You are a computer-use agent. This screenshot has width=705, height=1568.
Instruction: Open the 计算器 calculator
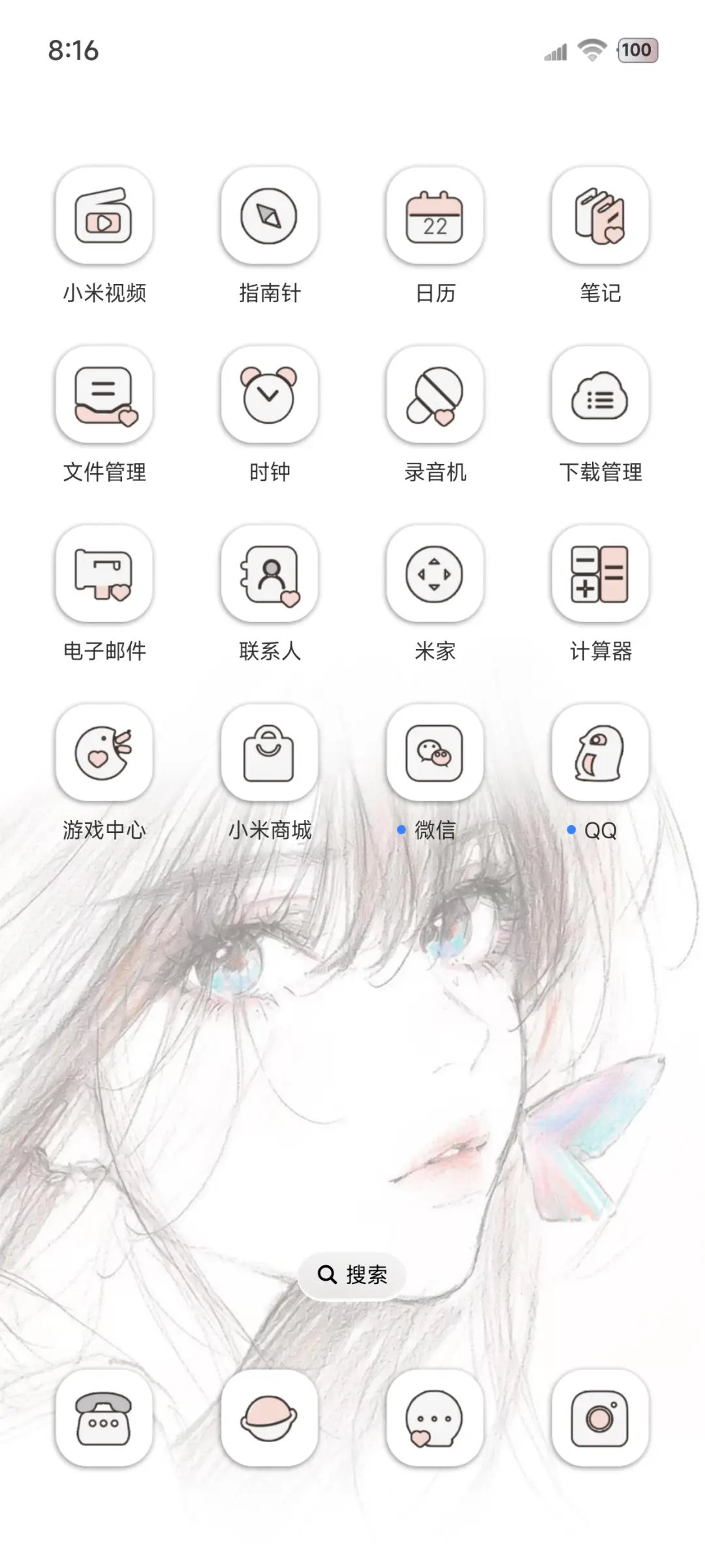coord(601,574)
